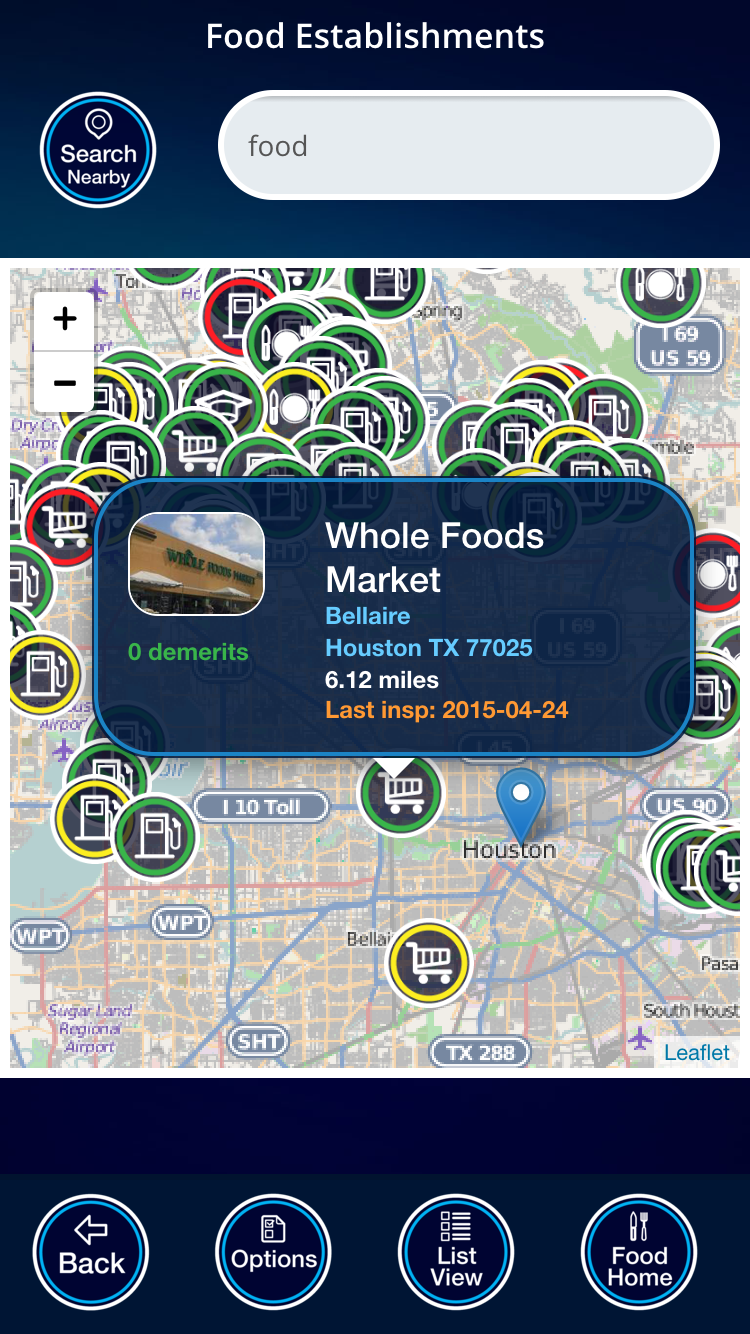The width and height of the screenshot is (750, 1334).
Task: Zoom out of the map
Action: [65, 383]
